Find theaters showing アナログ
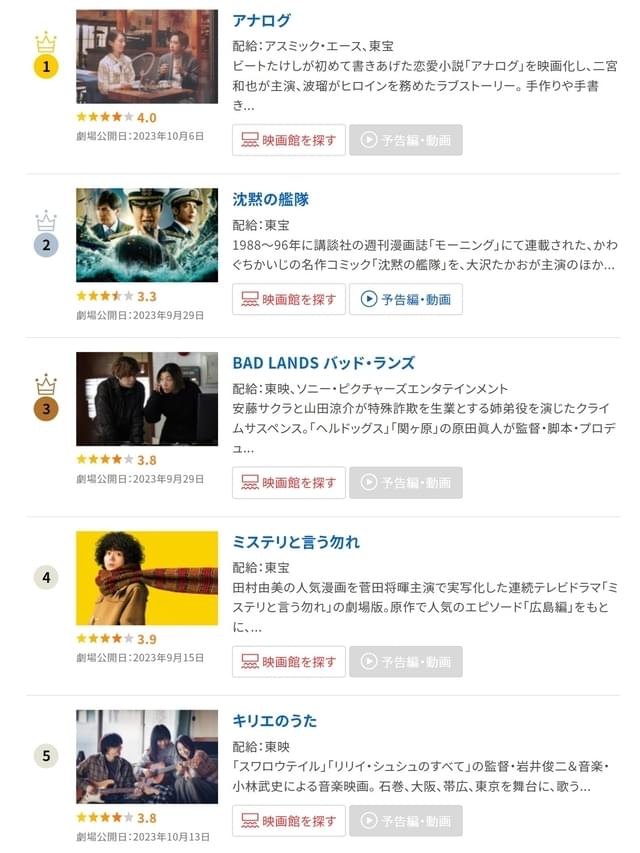This screenshot has width=640, height=853. [x=289, y=140]
